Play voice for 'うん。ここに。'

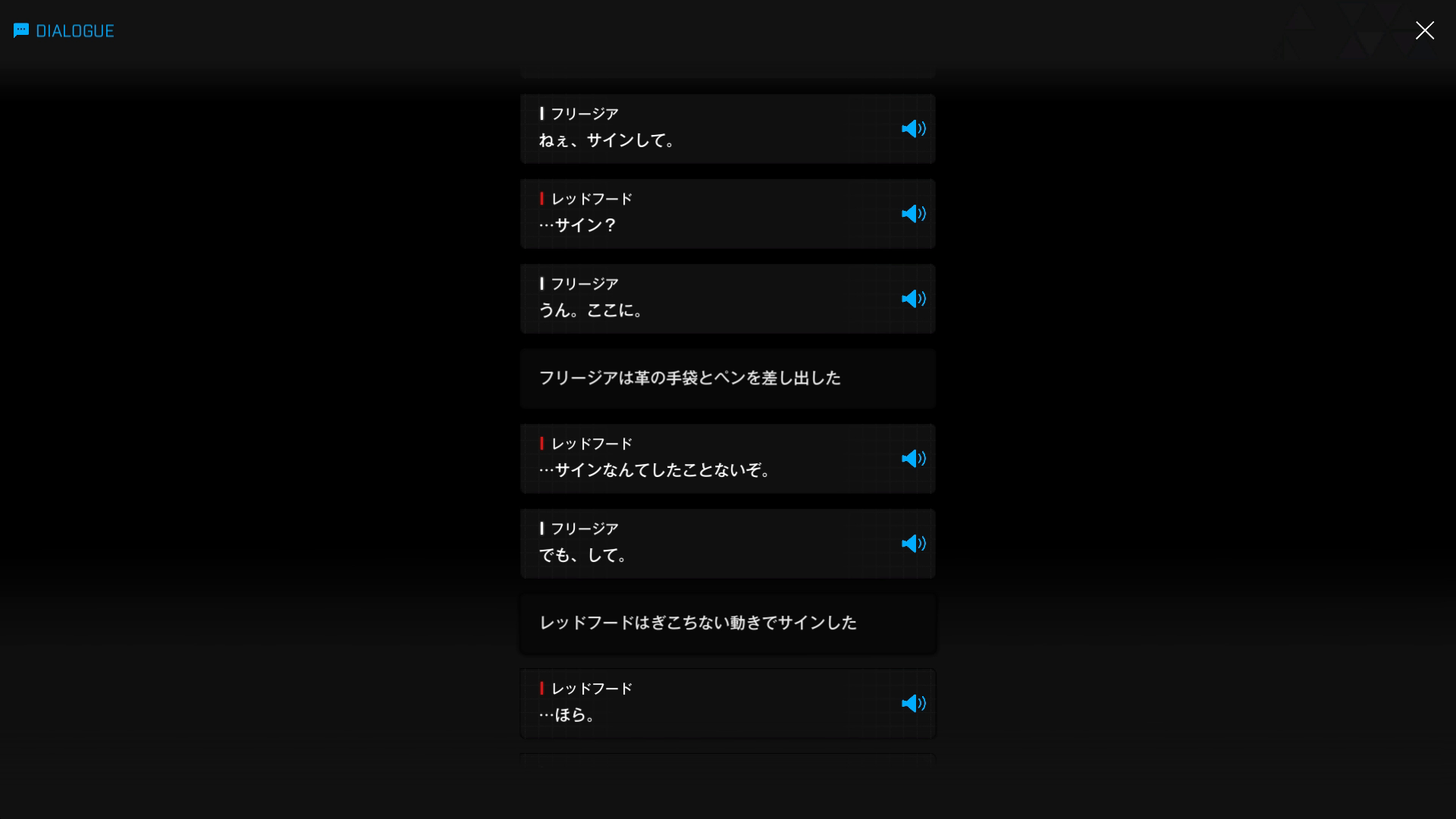click(x=913, y=299)
